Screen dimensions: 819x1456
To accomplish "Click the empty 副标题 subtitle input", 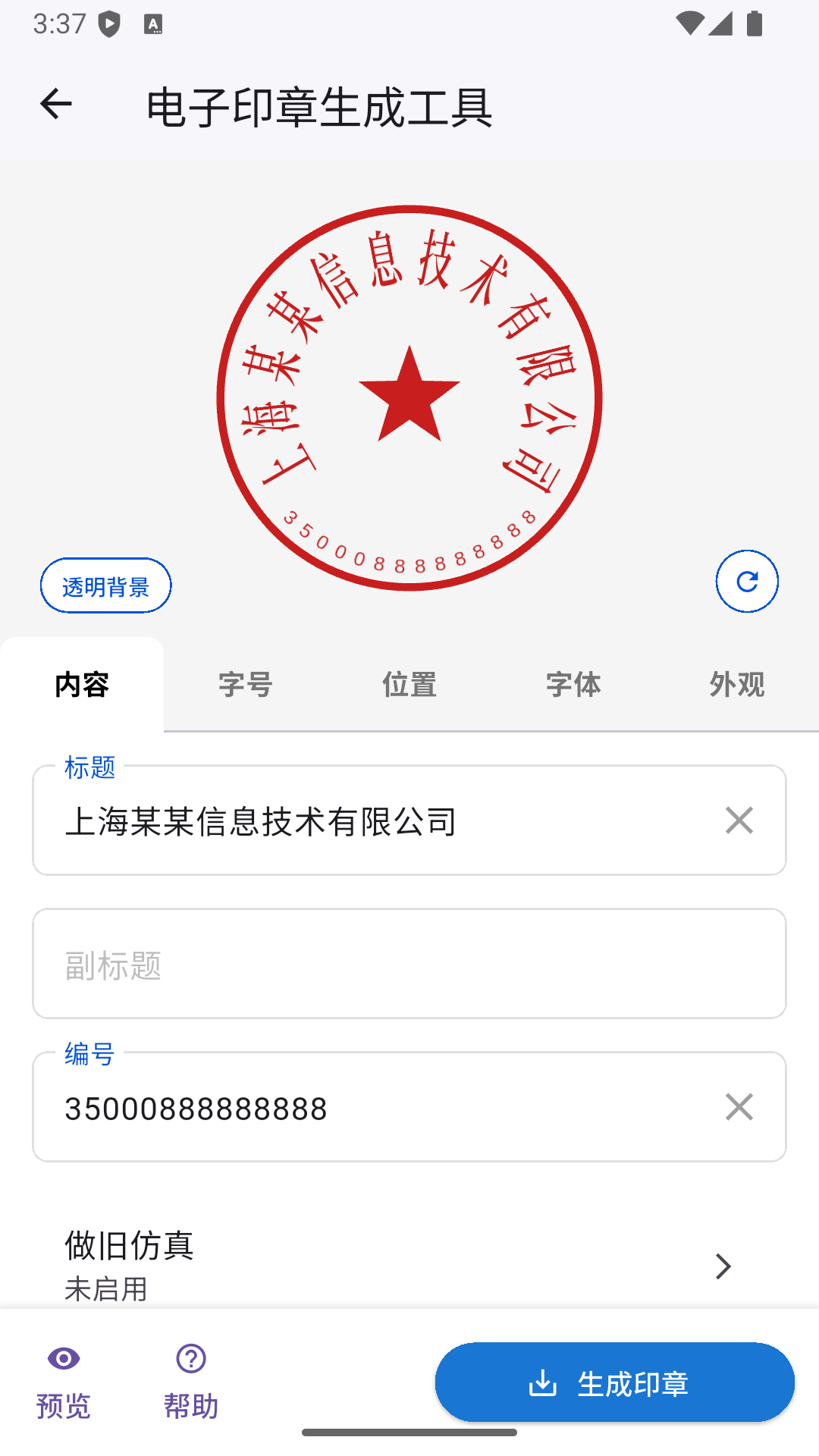I will click(x=409, y=964).
